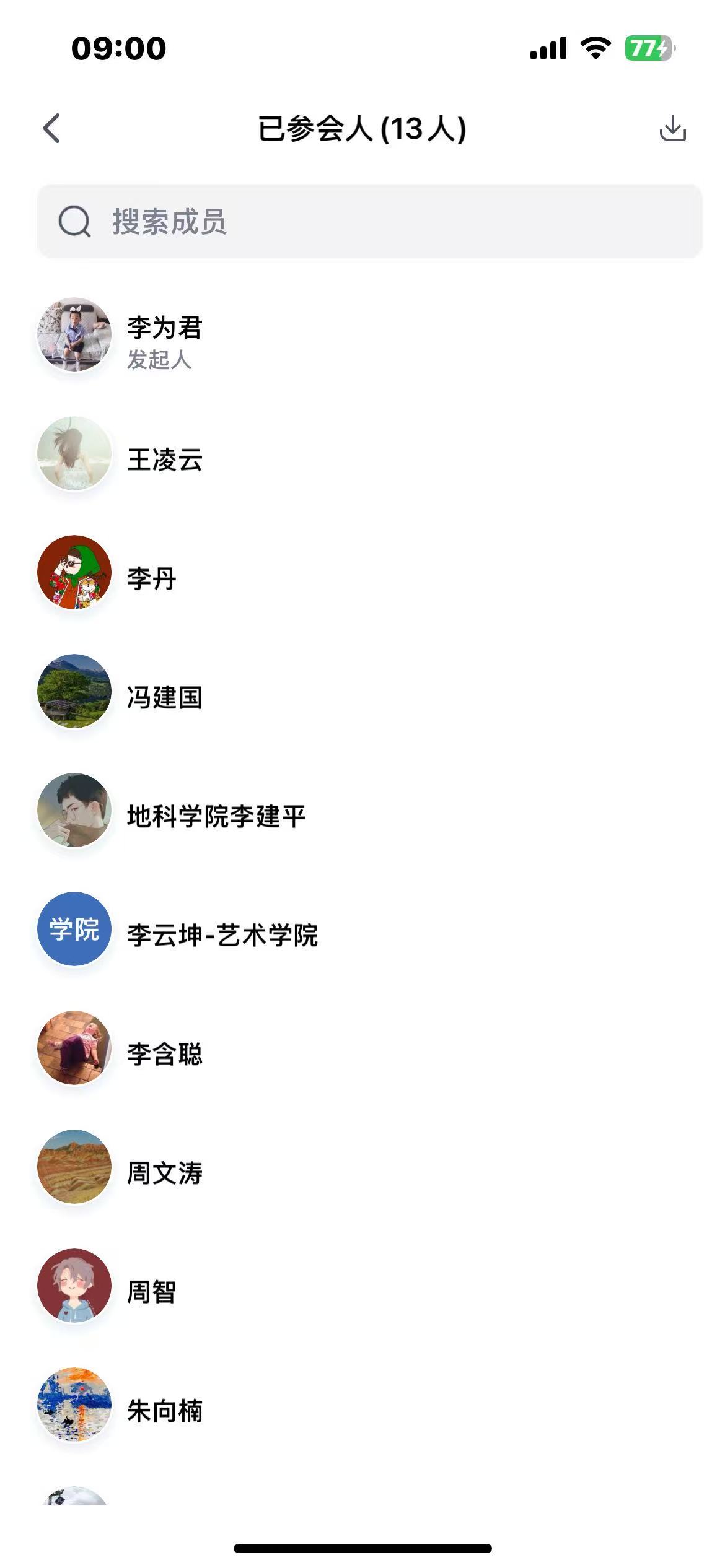Select attendee 周智

152,1292
